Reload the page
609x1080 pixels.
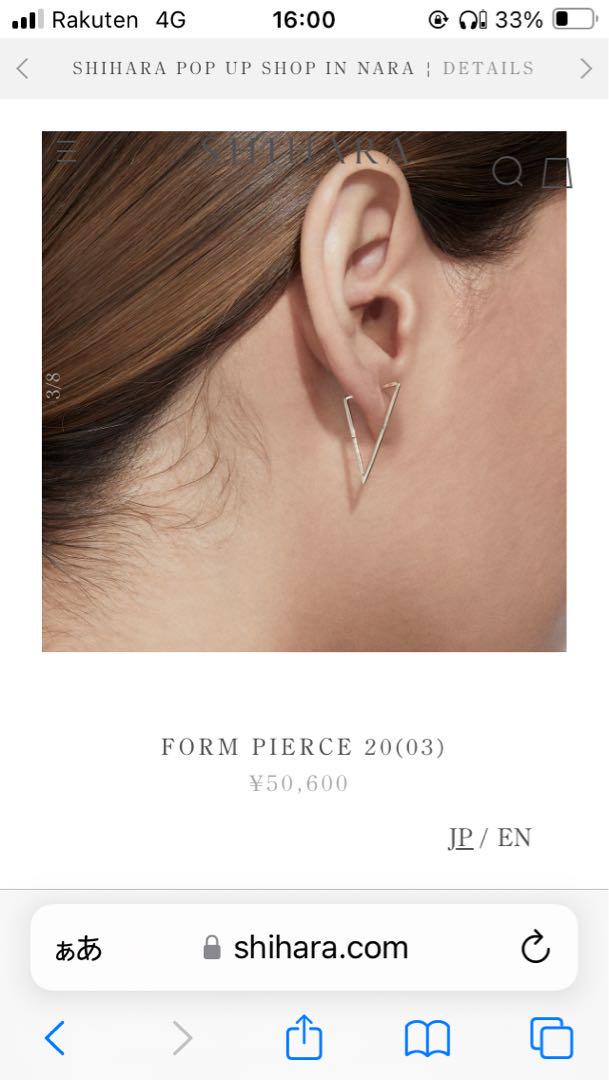[536, 947]
